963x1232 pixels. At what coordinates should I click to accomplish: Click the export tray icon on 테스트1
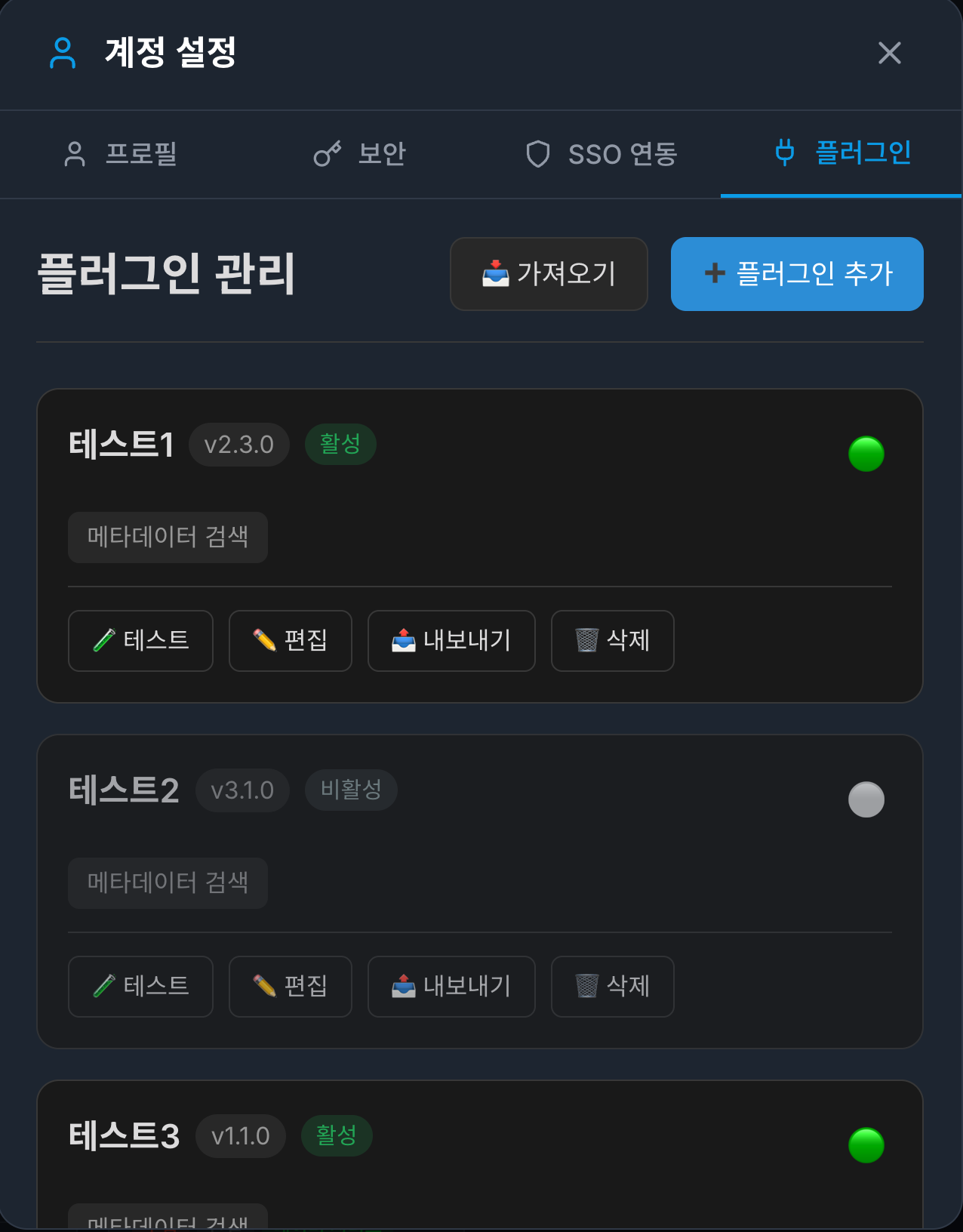405,641
